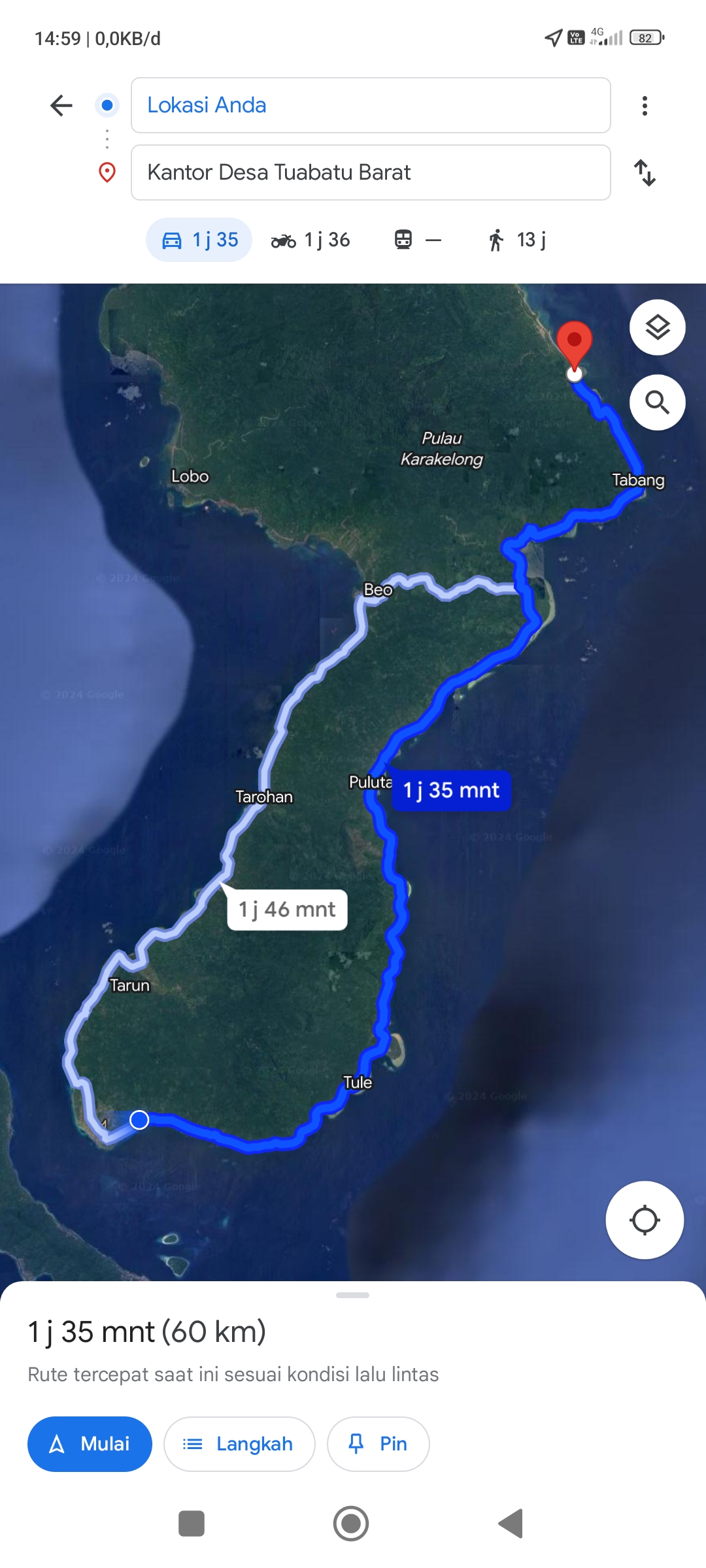Image resolution: width=706 pixels, height=1568 pixels.
Task: Go back using the top-left arrow
Action: click(61, 105)
